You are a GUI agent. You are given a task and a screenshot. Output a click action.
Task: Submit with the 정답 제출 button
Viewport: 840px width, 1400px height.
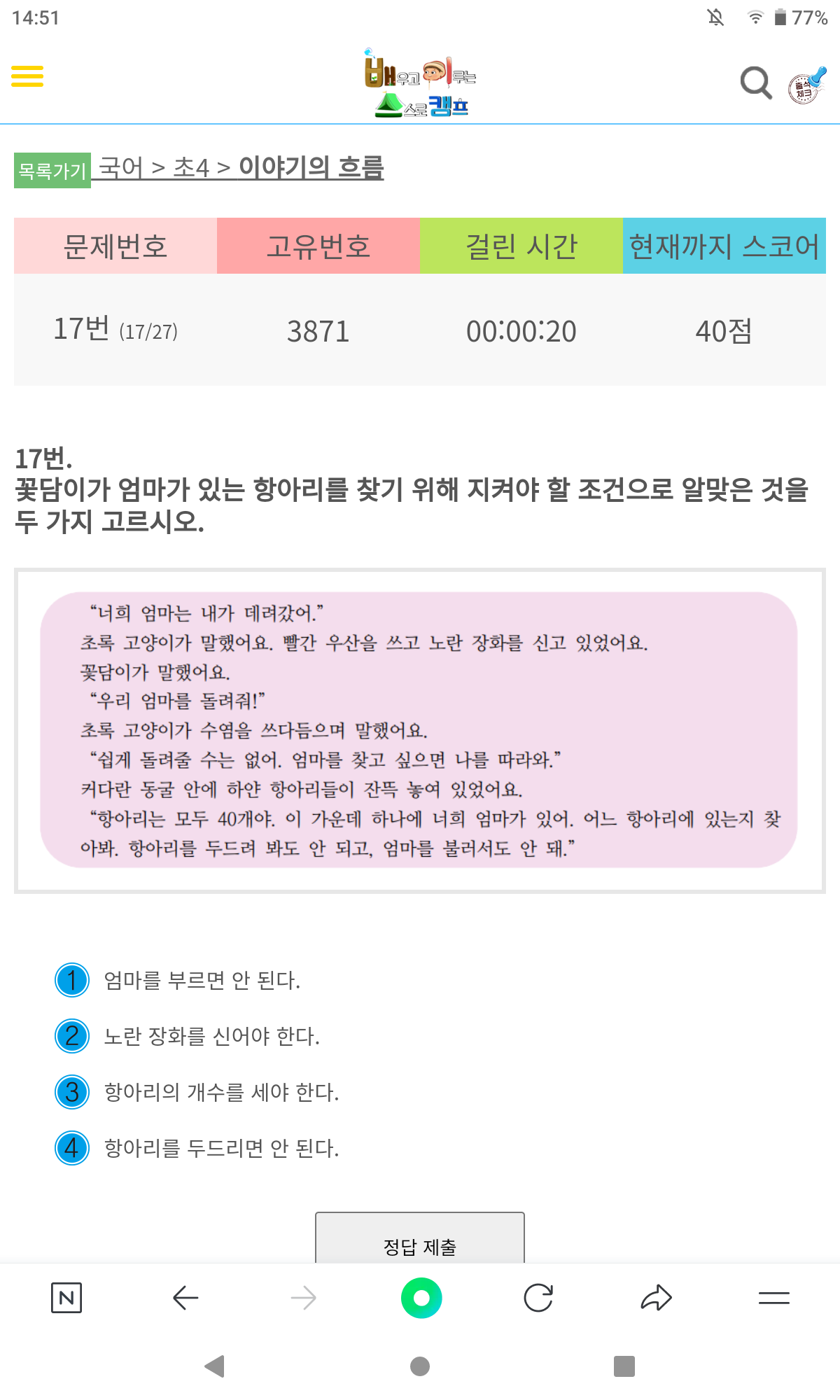point(420,1242)
